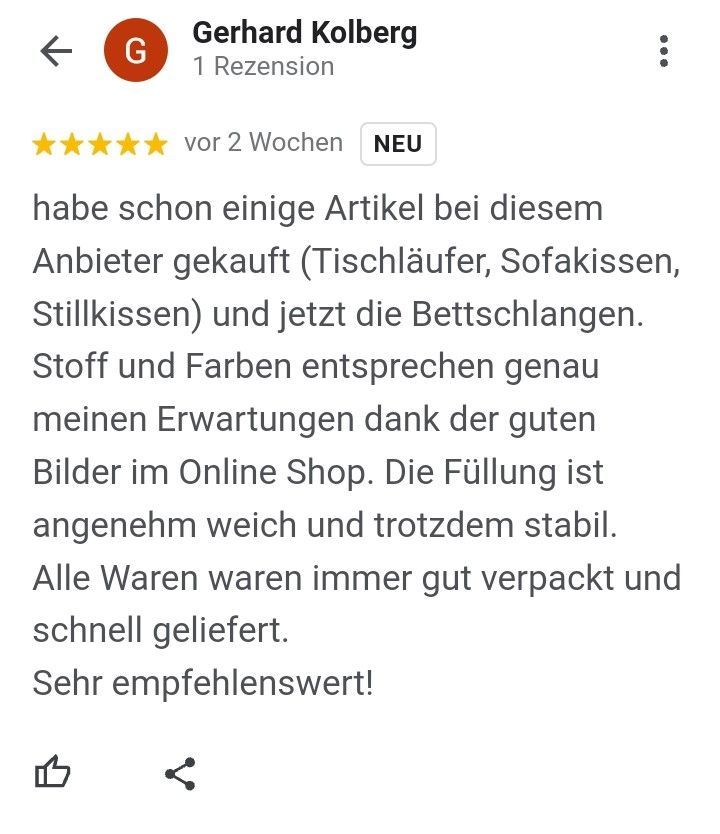Open Gerhard Kolberg's reviewer profile
Image resolution: width=720 pixels, height=834 pixels.
(x=304, y=34)
